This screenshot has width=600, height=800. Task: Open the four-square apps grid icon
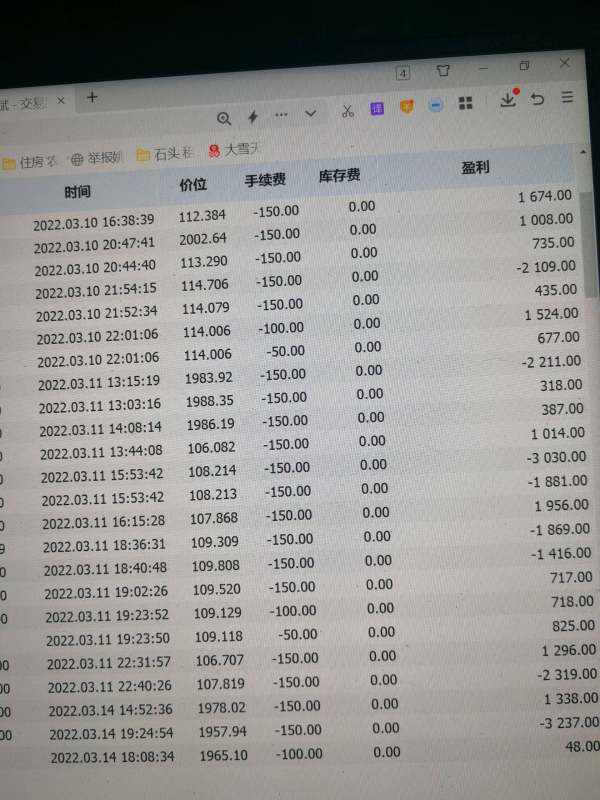[x=465, y=103]
